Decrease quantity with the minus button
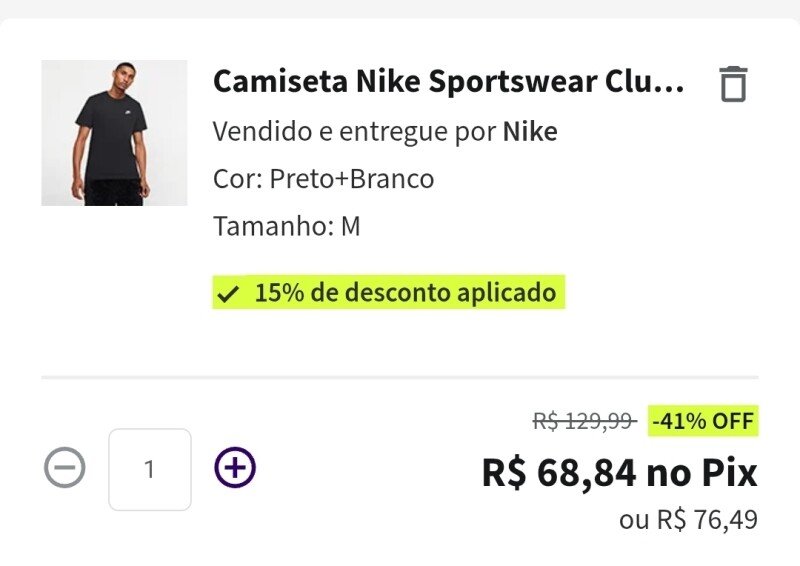 pyautogui.click(x=65, y=468)
